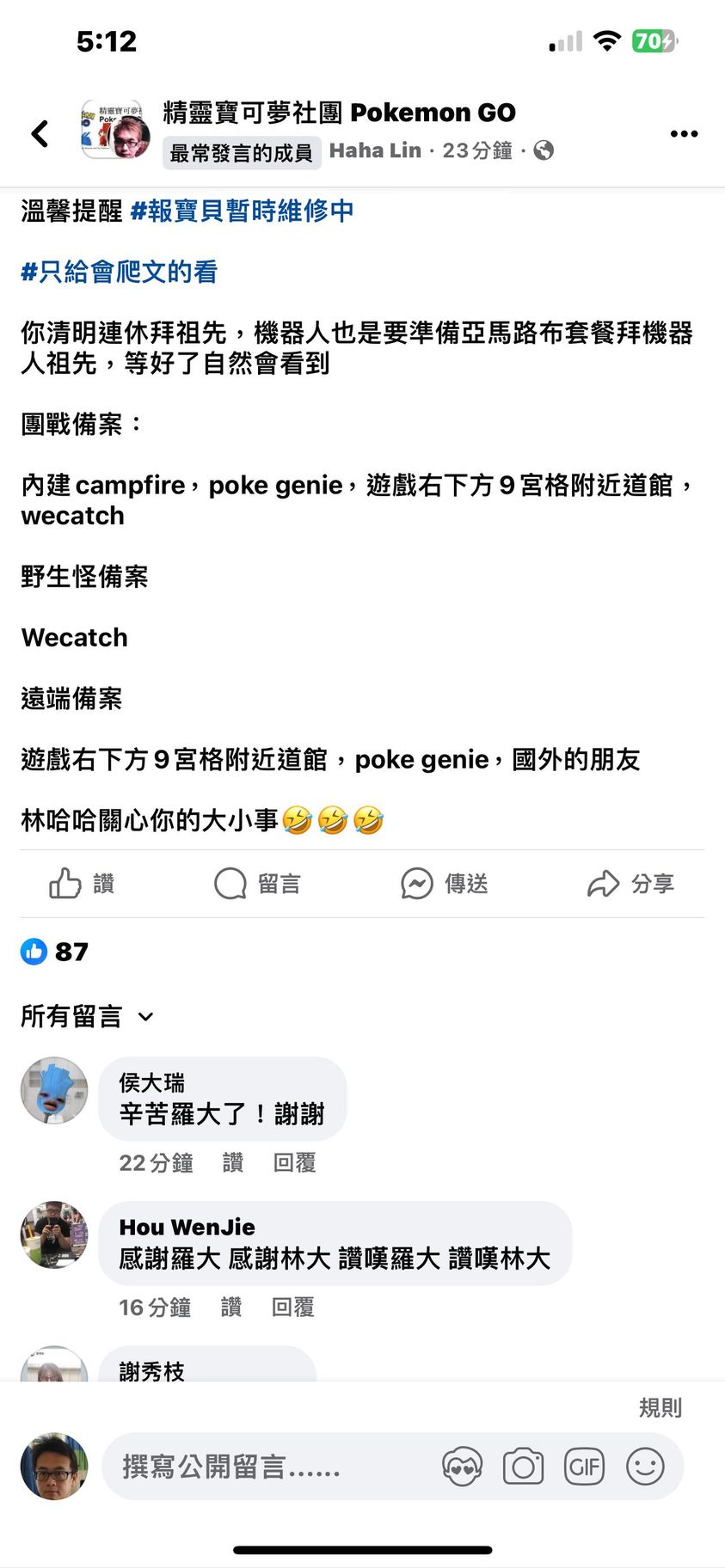Reply to Hou WenJie's comment
Screen dimensions: 725x1568
pyautogui.click(x=292, y=1307)
